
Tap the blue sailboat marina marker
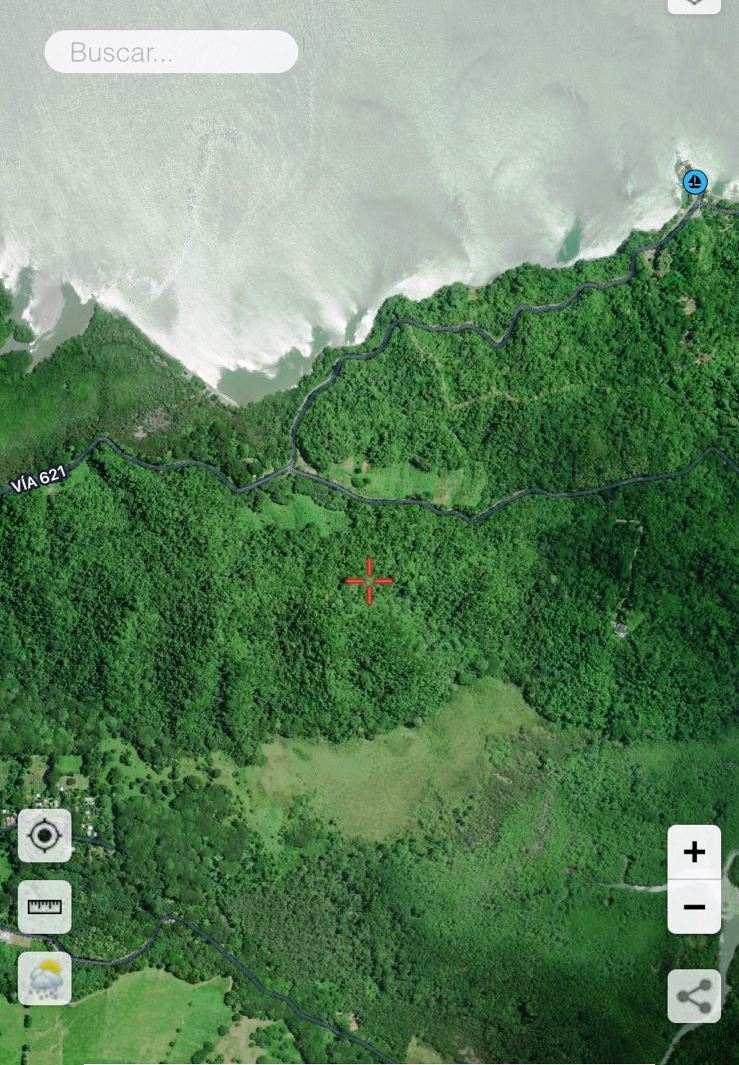(694, 182)
